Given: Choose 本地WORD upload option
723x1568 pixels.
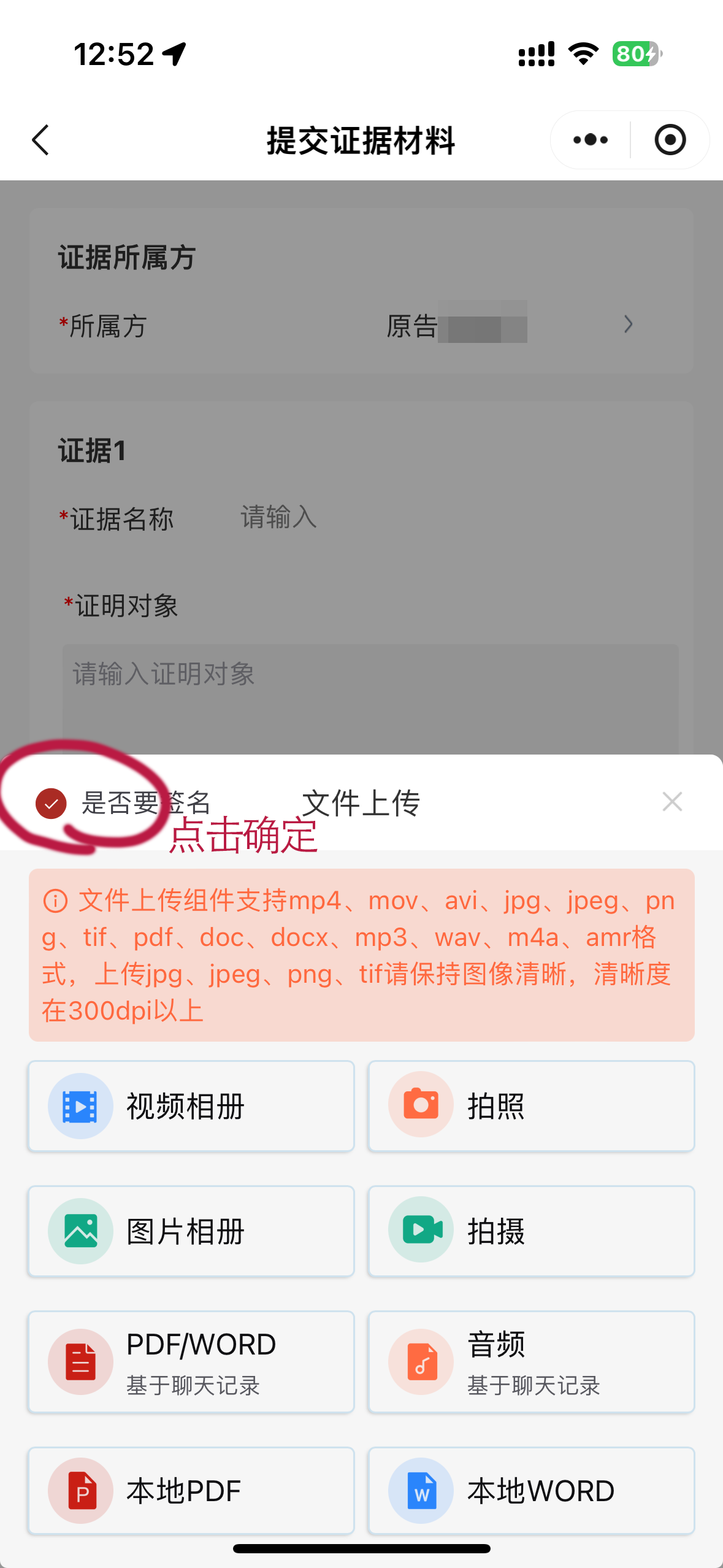Looking at the screenshot, I should (531, 1491).
